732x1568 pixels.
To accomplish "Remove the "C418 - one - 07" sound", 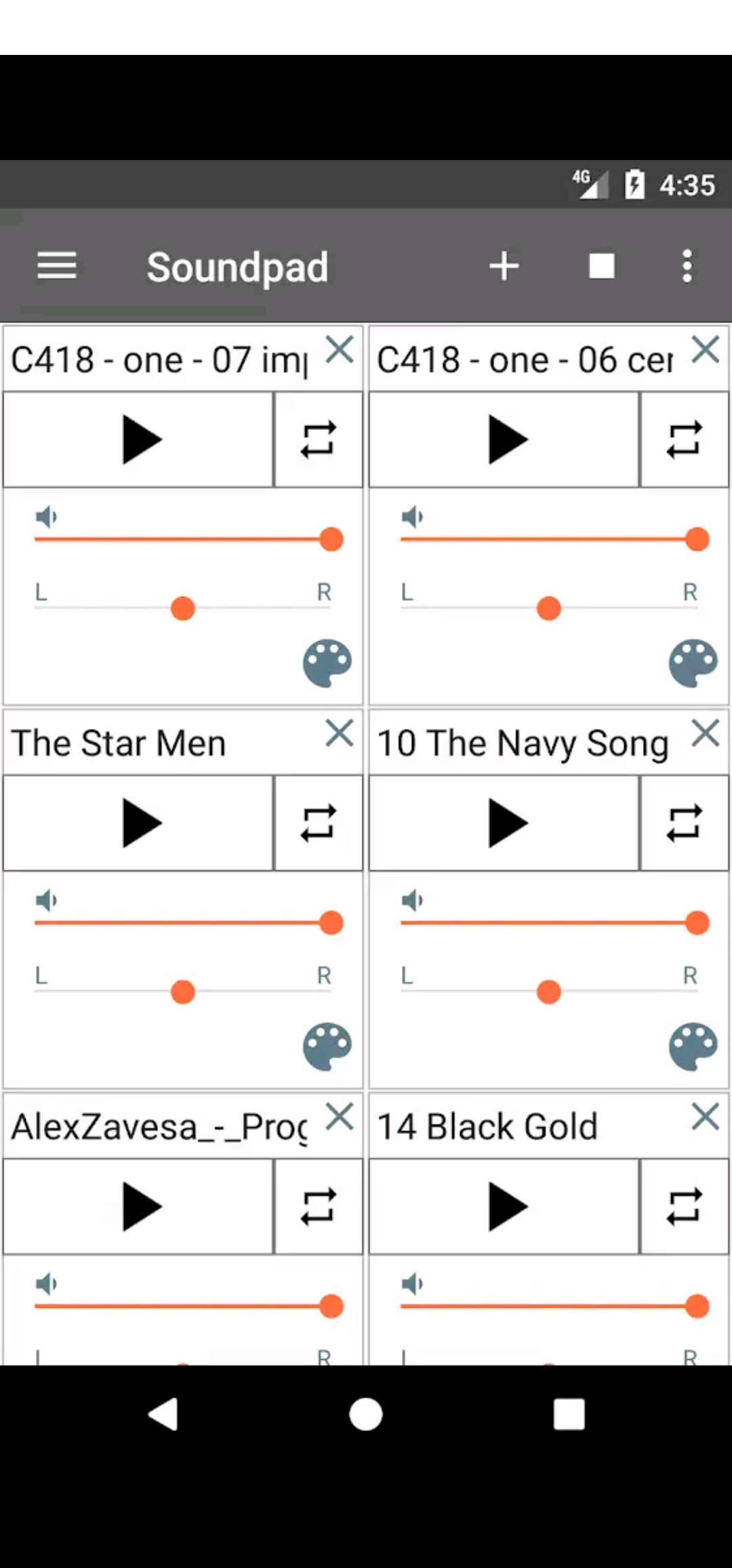I will click(x=340, y=351).
